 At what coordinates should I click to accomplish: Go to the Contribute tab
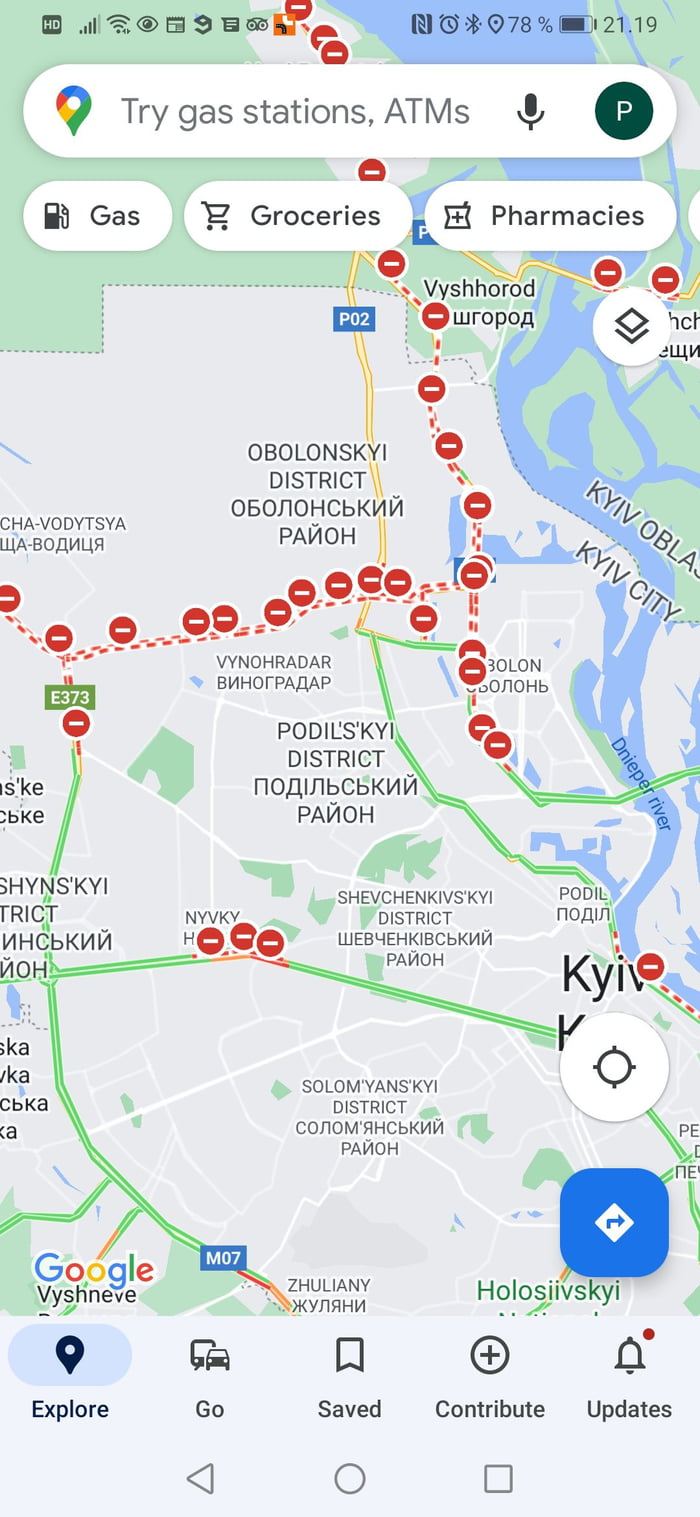pos(489,1378)
